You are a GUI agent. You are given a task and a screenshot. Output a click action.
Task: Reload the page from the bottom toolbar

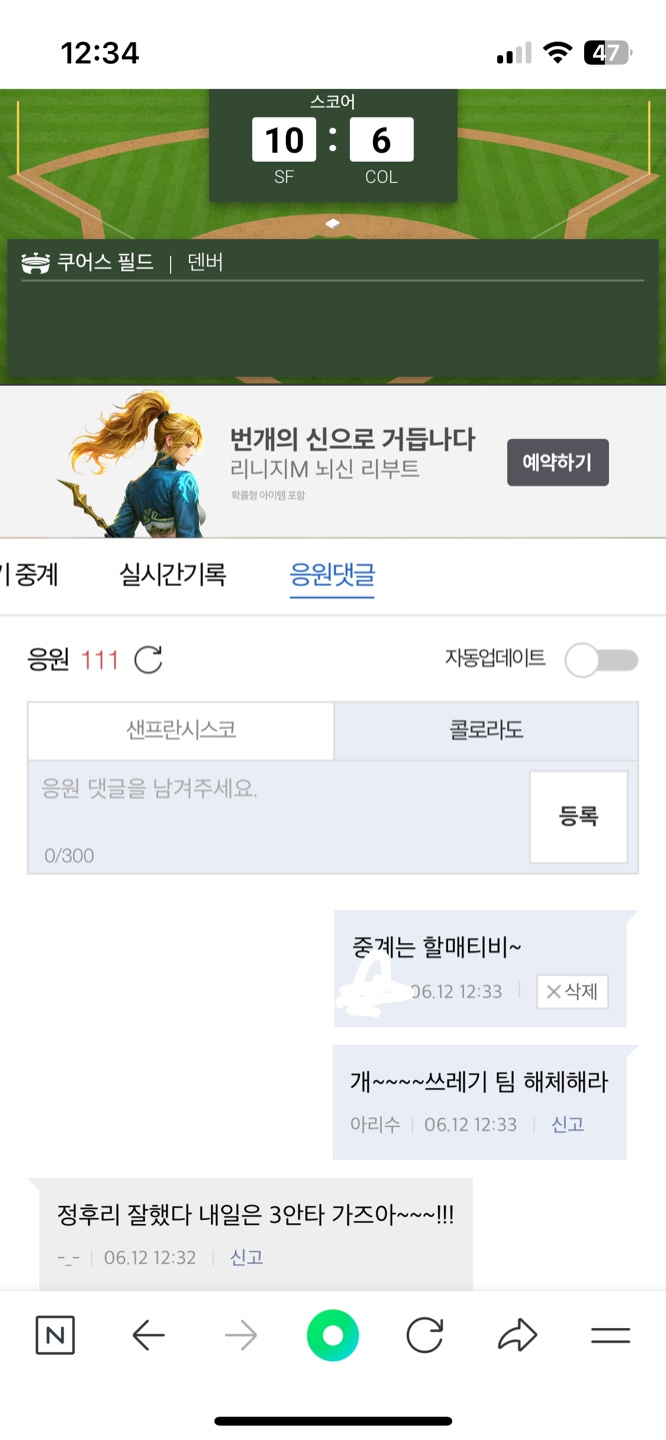[x=424, y=1336]
